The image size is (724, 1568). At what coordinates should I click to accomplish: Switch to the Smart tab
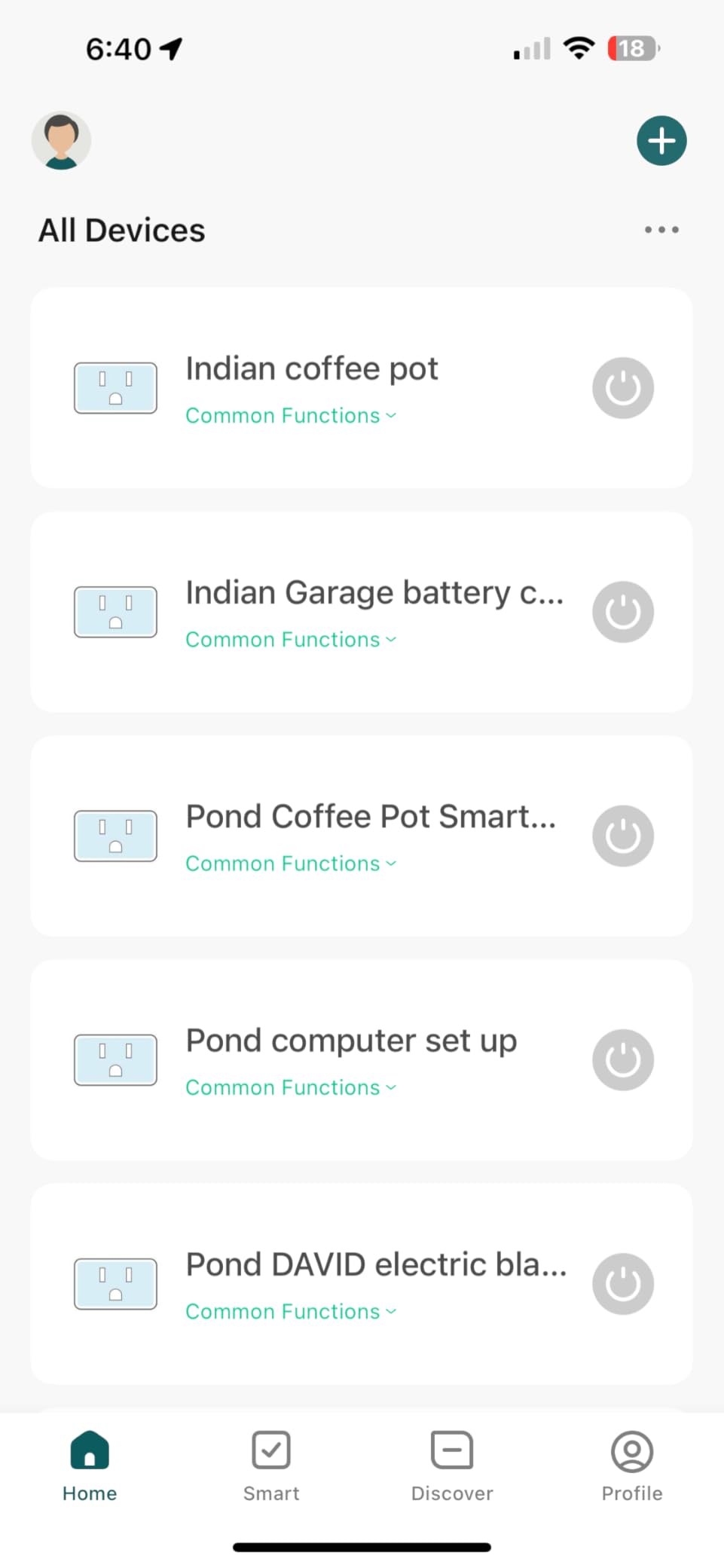(x=271, y=1466)
